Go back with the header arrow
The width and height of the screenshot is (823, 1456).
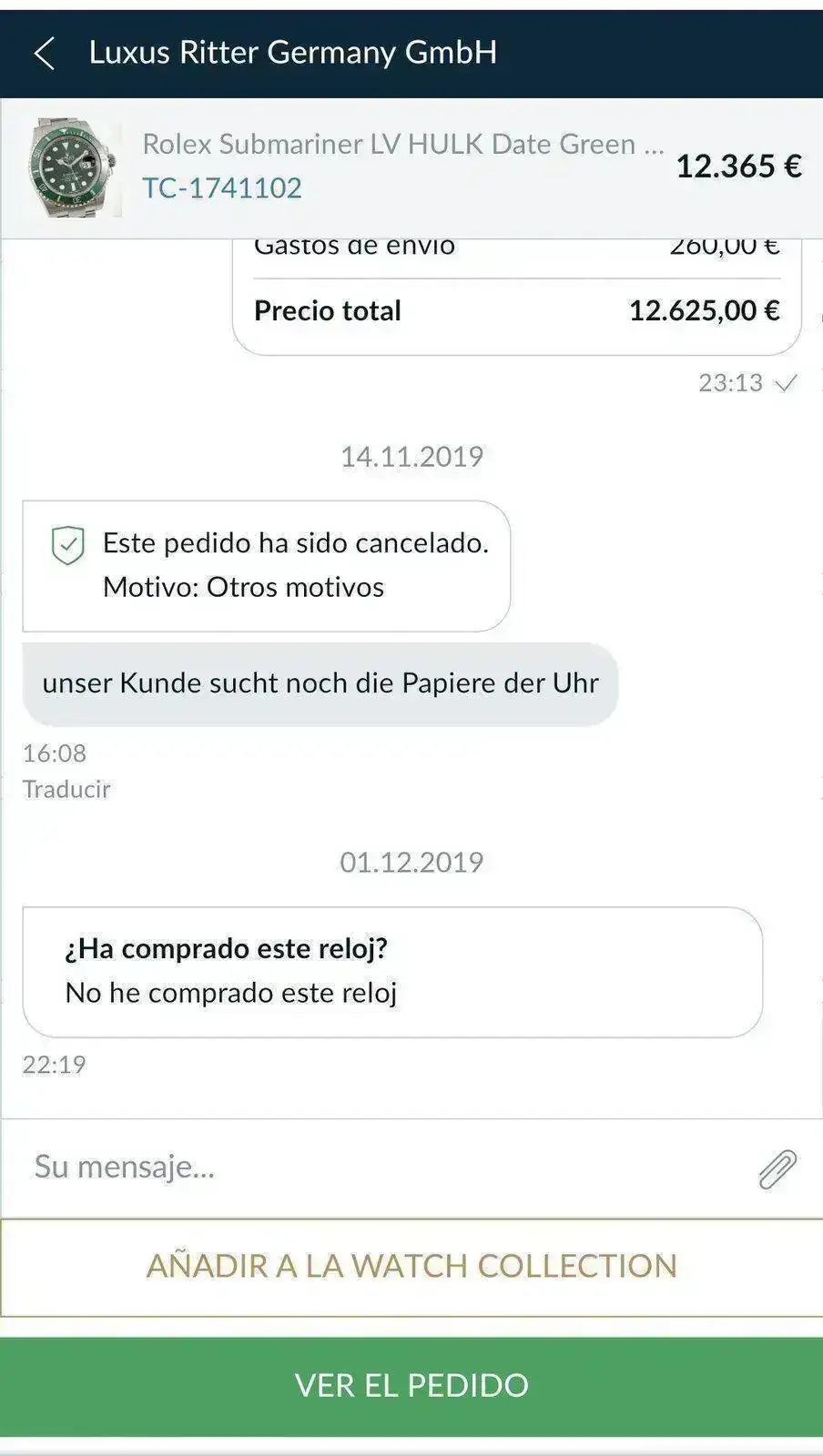pyautogui.click(x=45, y=53)
